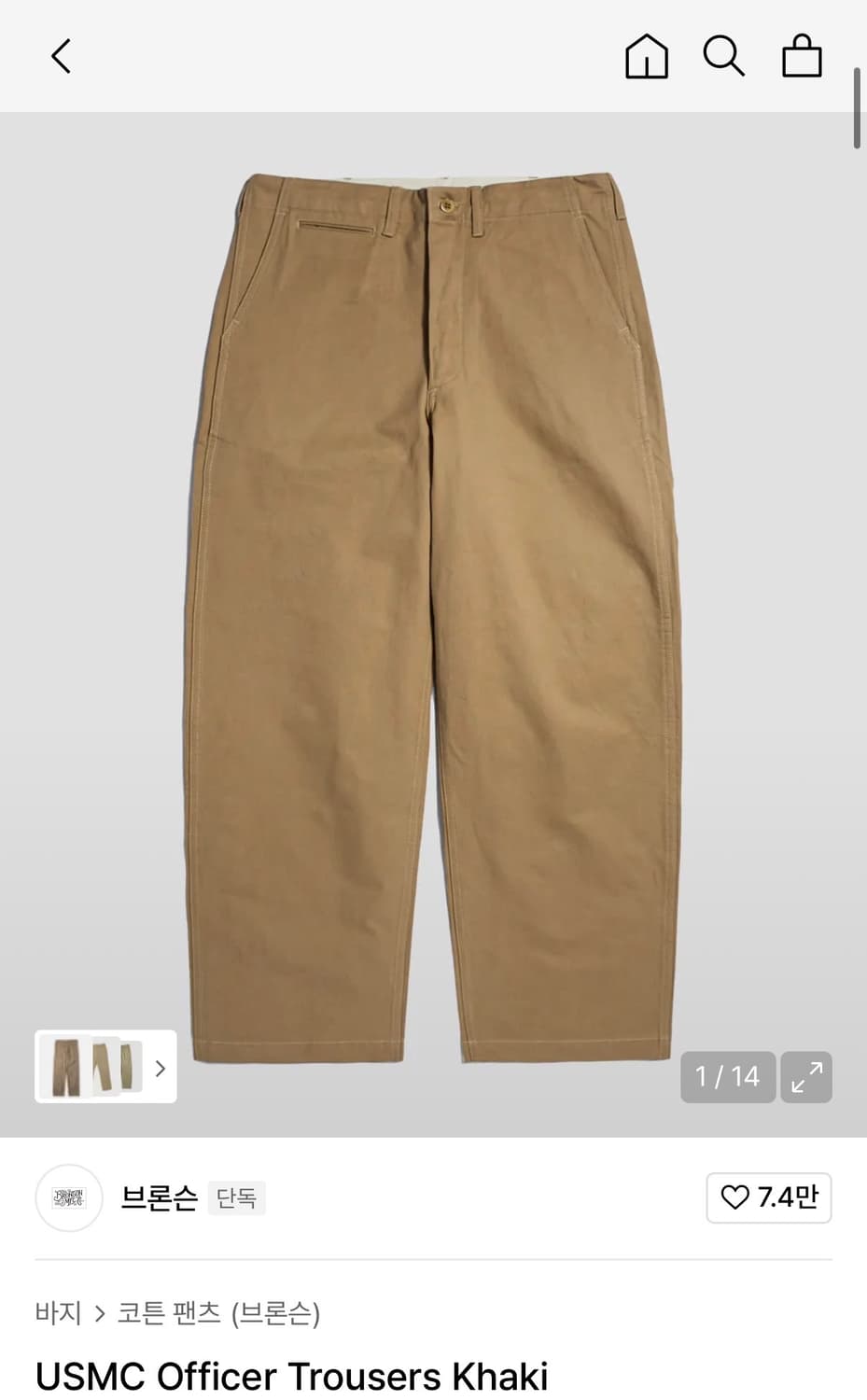This screenshot has height=1400, width=867.
Task: Tap the 단독 exclusive badge
Action: (x=236, y=1197)
